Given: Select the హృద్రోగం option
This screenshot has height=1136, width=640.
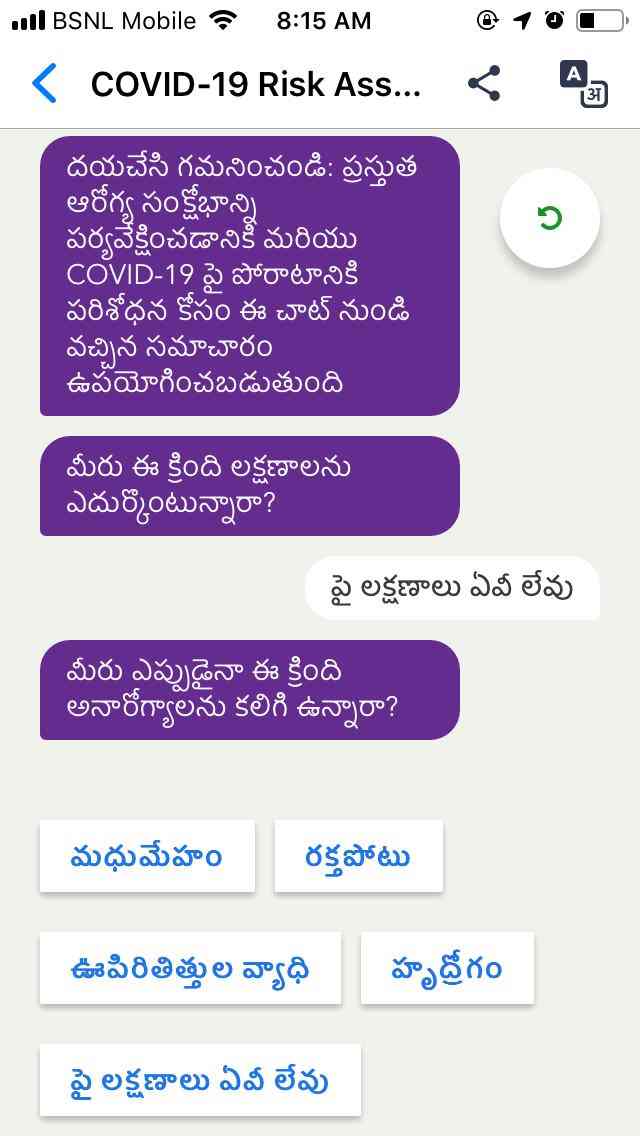Looking at the screenshot, I should tap(447, 968).
